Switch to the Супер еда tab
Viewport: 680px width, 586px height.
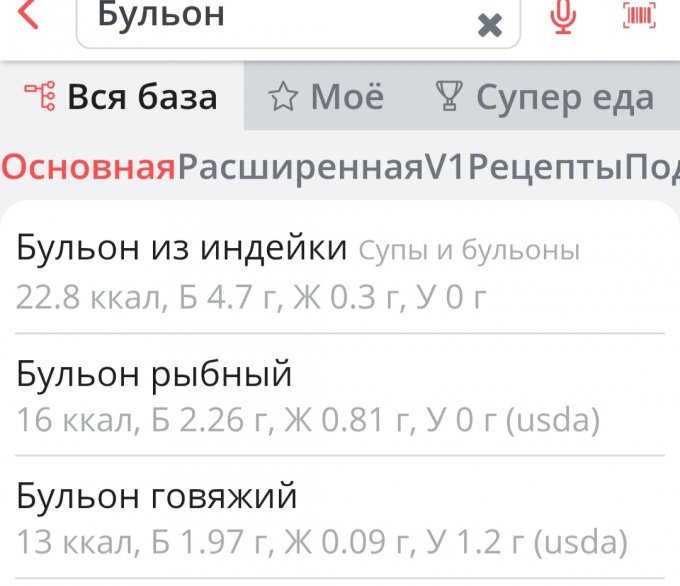[x=545, y=97]
